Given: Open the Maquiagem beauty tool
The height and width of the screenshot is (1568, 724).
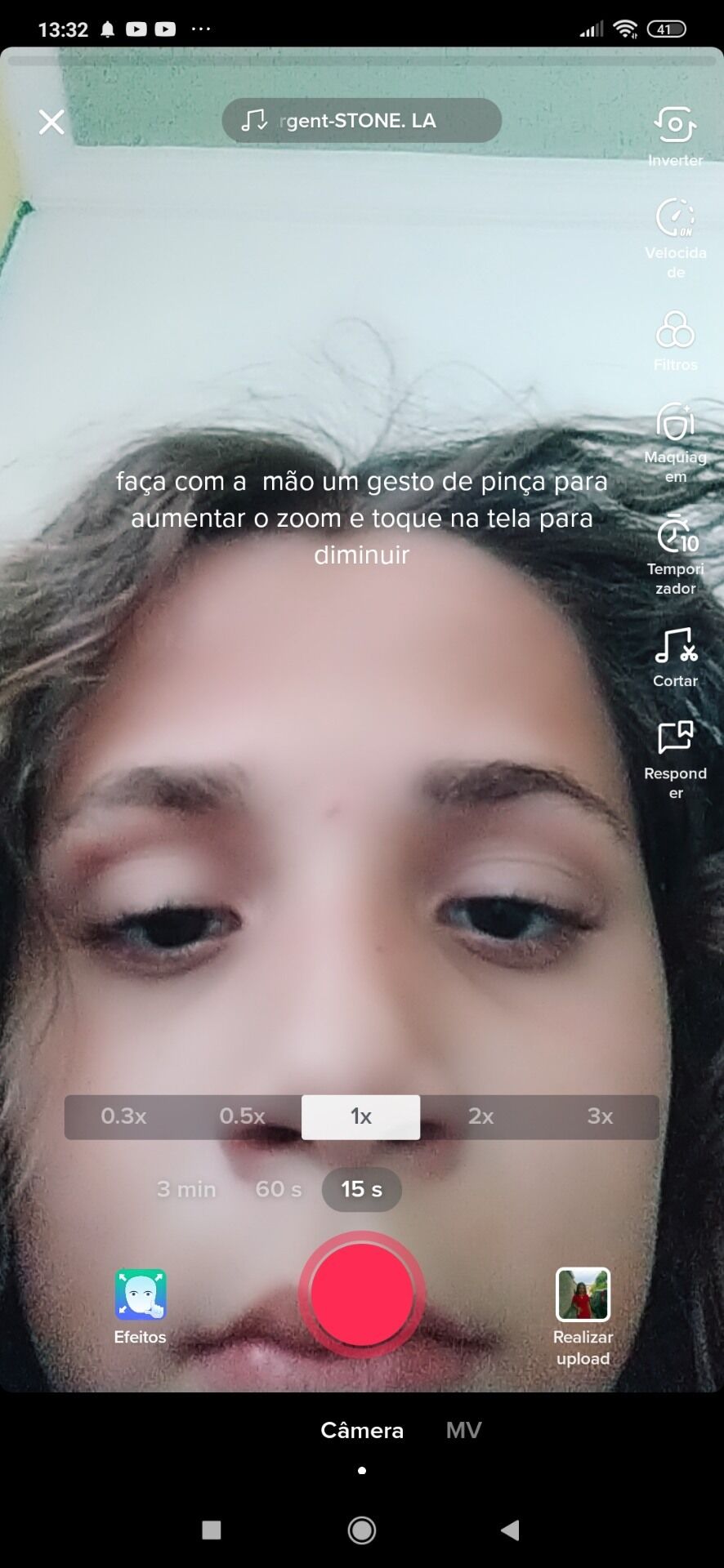Looking at the screenshot, I should (675, 443).
